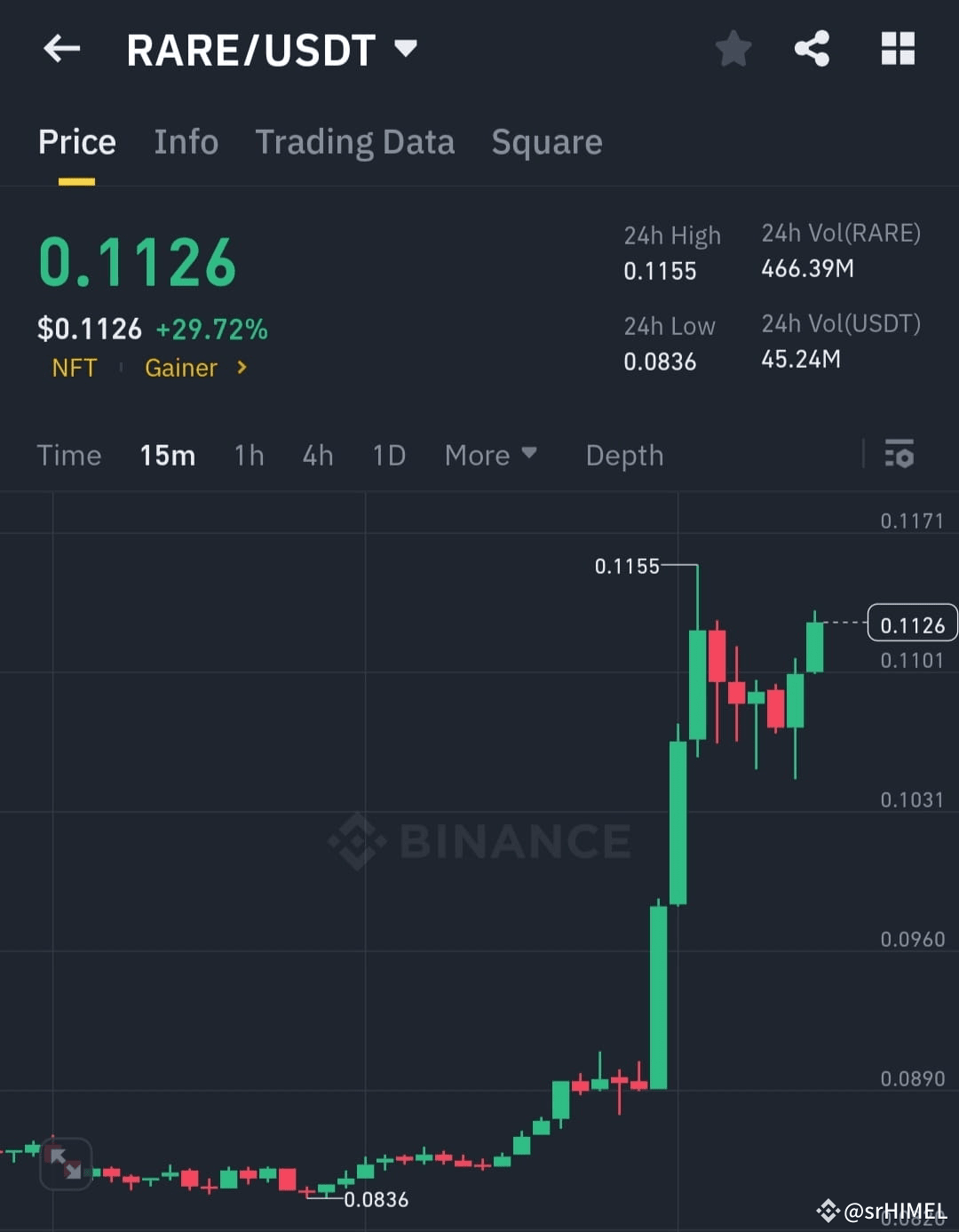Star RARE/USDT as a favorite
The image size is (959, 1232).
(x=733, y=49)
